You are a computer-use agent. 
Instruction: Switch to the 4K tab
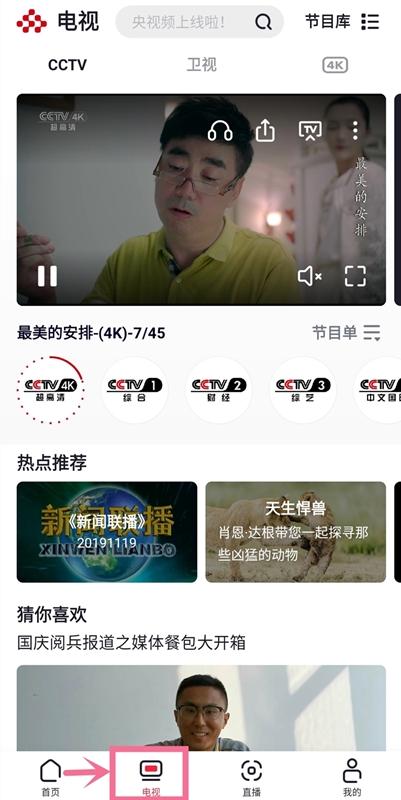tap(335, 65)
